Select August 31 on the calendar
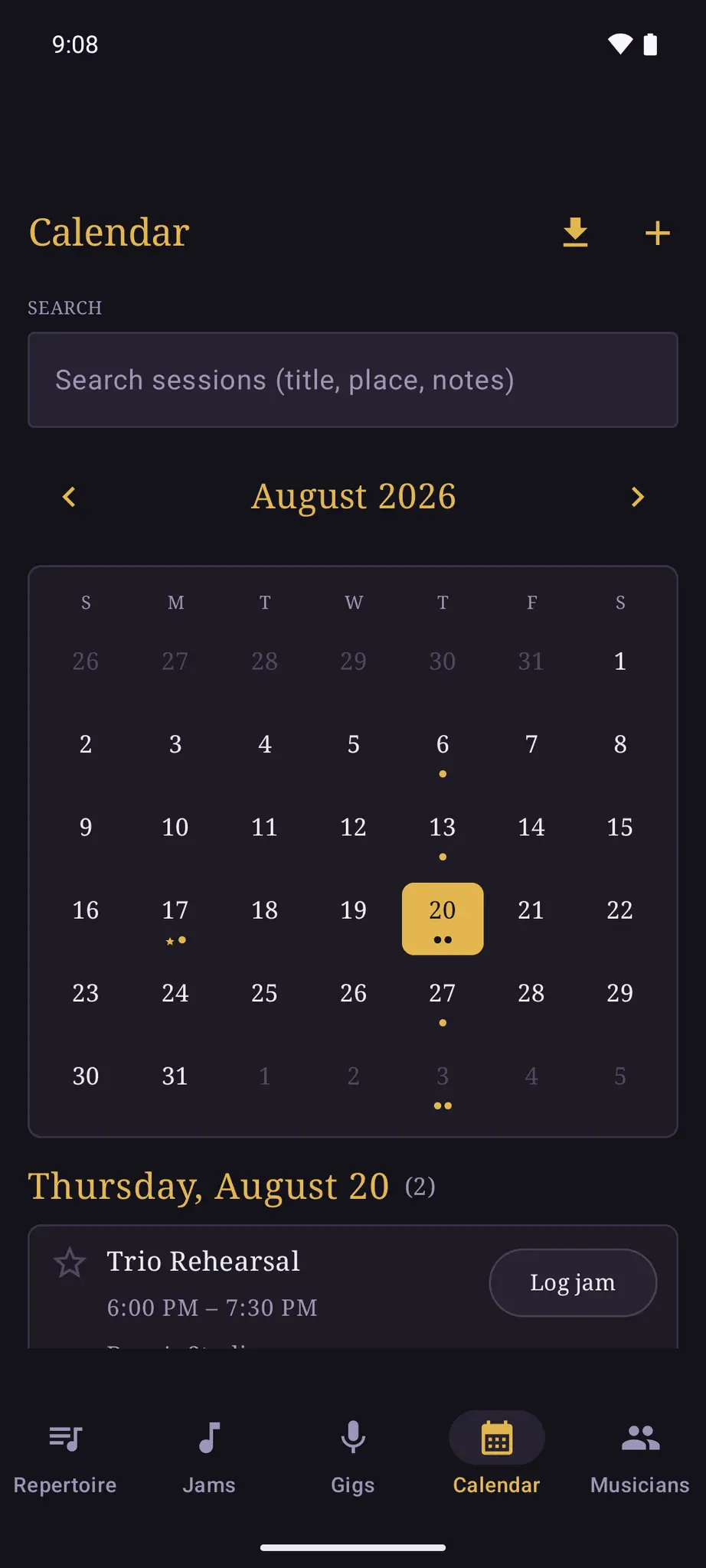Screen dimensions: 706x1568 pos(175,1084)
